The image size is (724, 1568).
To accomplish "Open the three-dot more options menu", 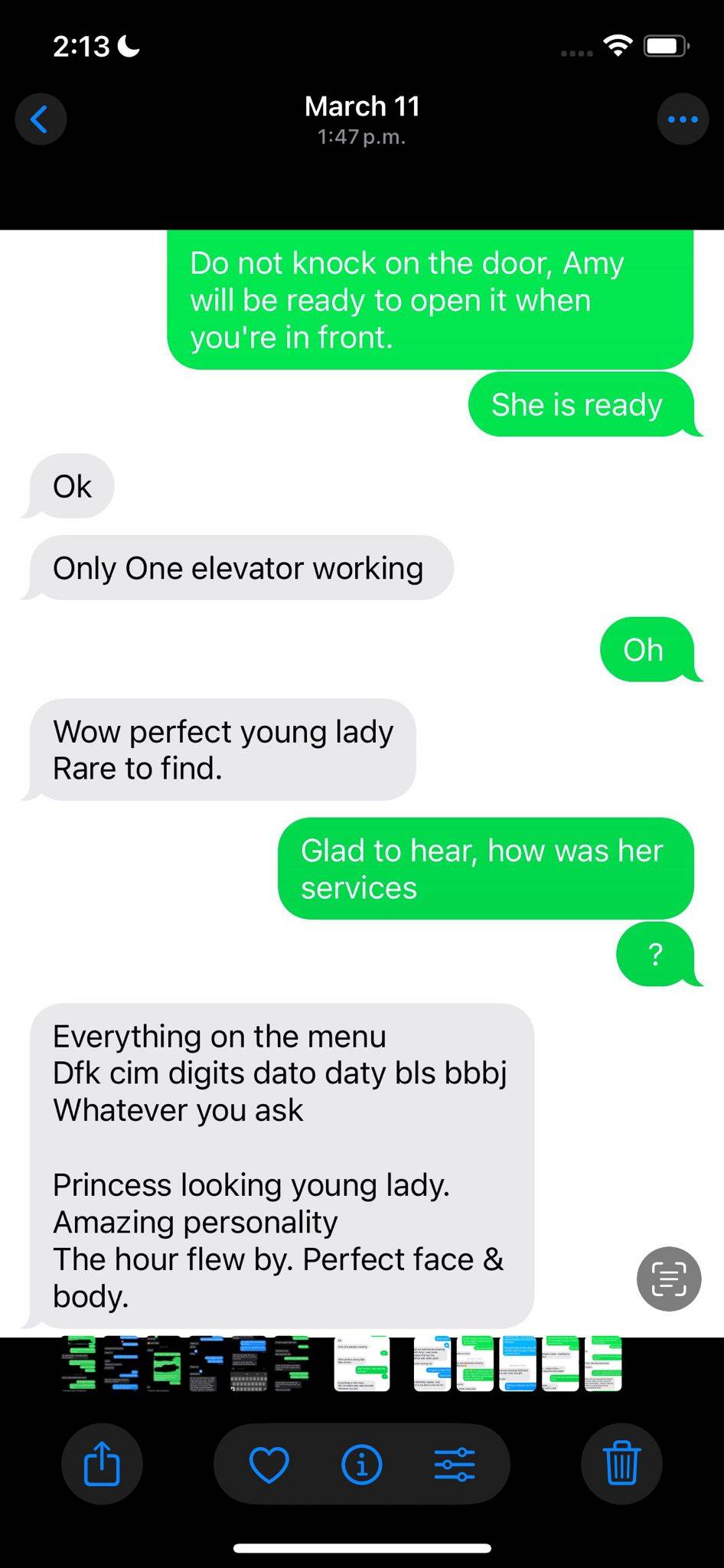I will coord(683,119).
